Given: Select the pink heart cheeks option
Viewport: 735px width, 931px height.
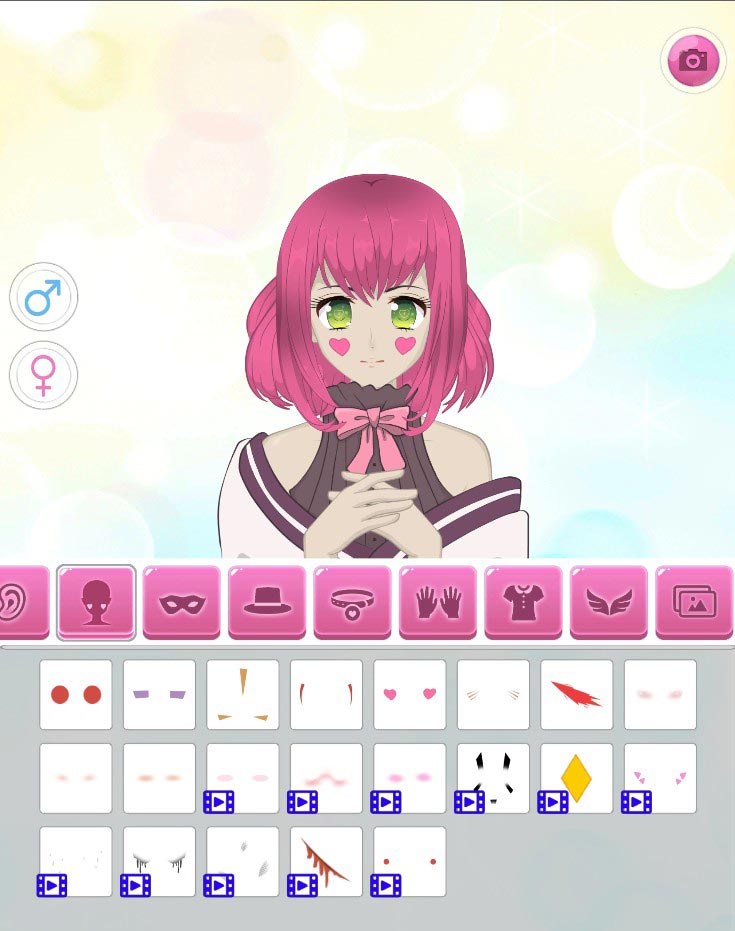Looking at the screenshot, I should (410, 694).
